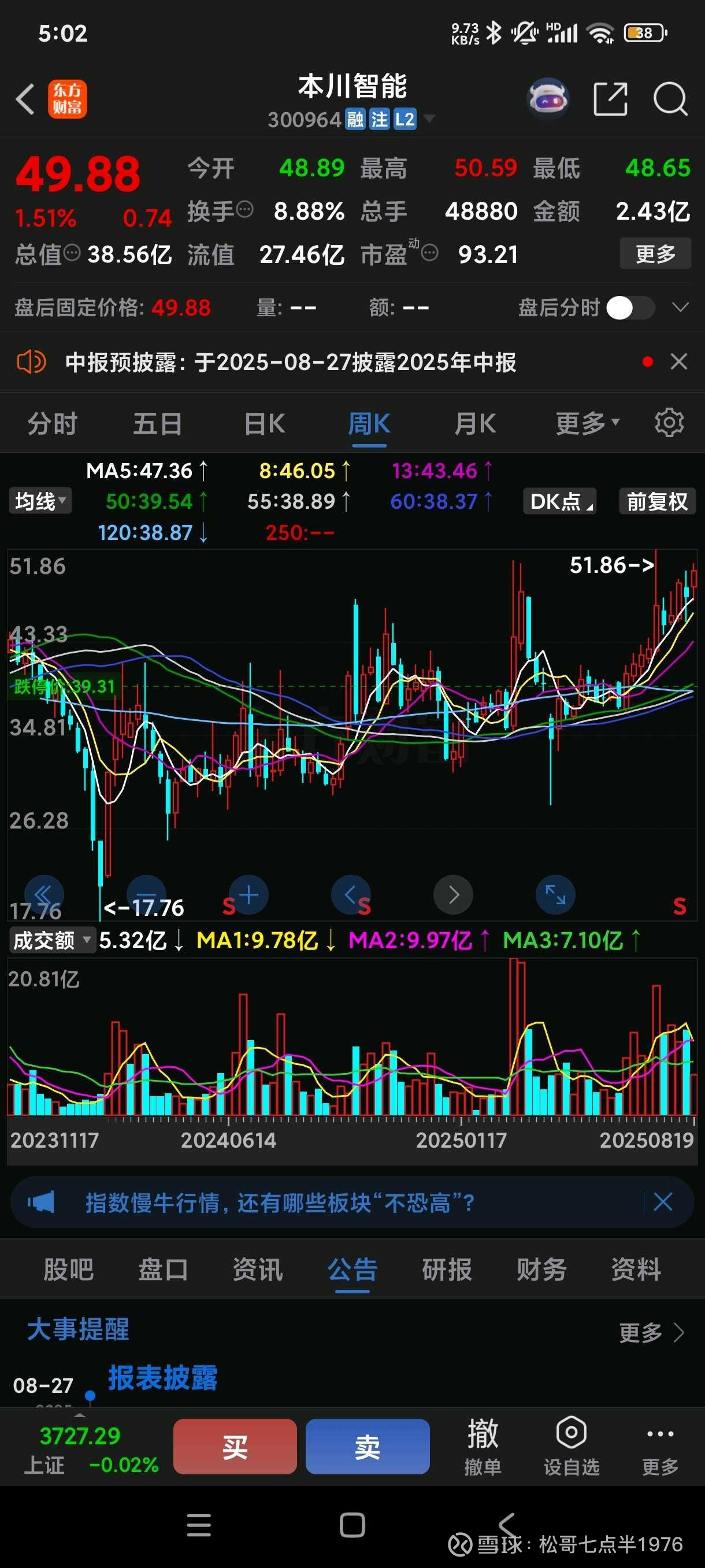Open the 前复权 adjustment selector
The image size is (705, 1568).
(656, 502)
